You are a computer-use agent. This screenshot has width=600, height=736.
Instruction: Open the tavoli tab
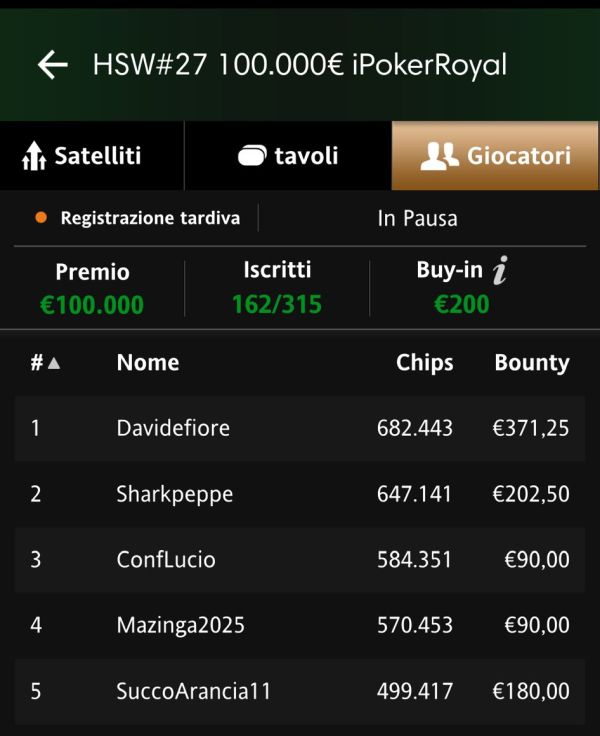coord(288,156)
